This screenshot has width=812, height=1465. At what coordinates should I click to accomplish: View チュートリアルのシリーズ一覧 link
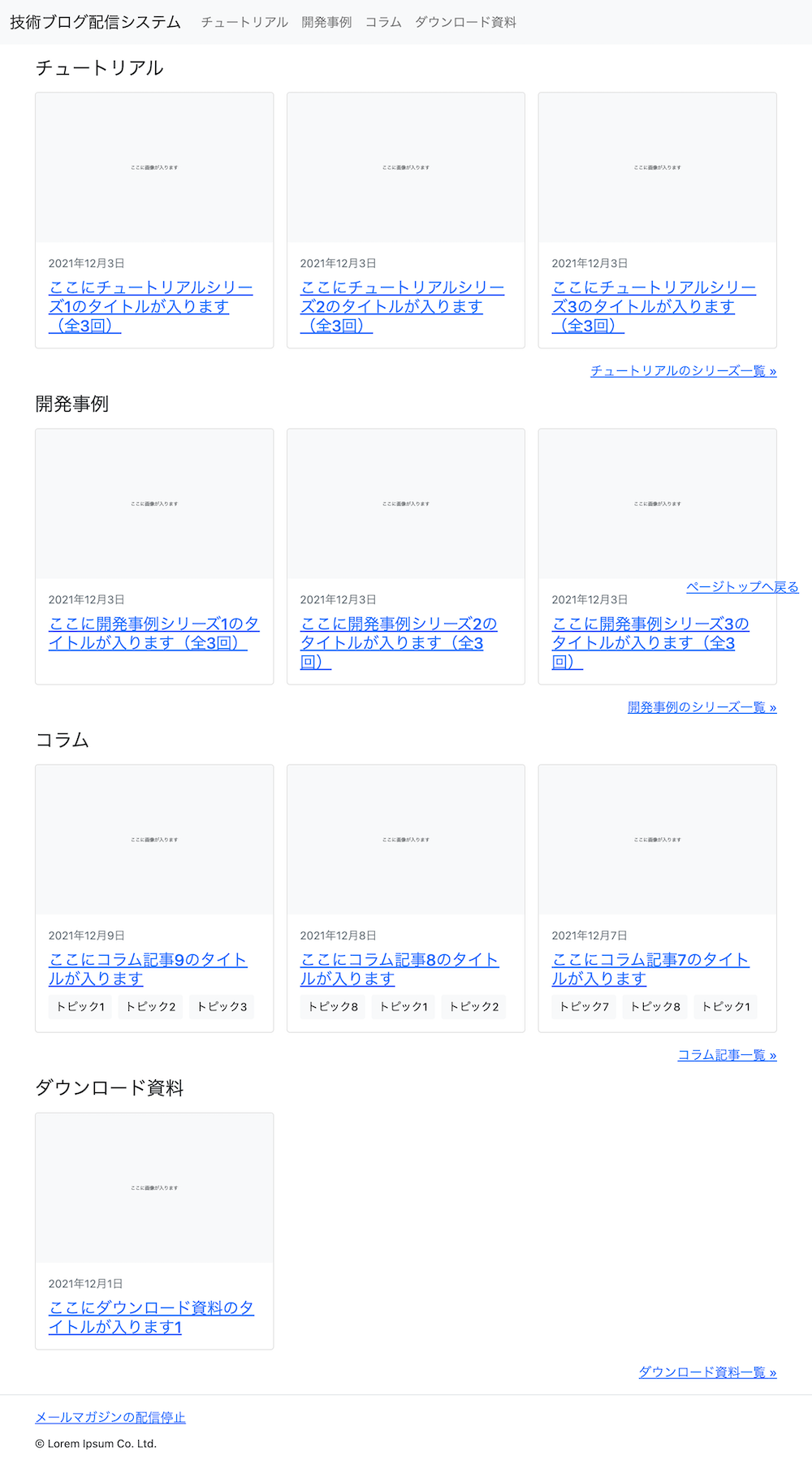pos(684,371)
